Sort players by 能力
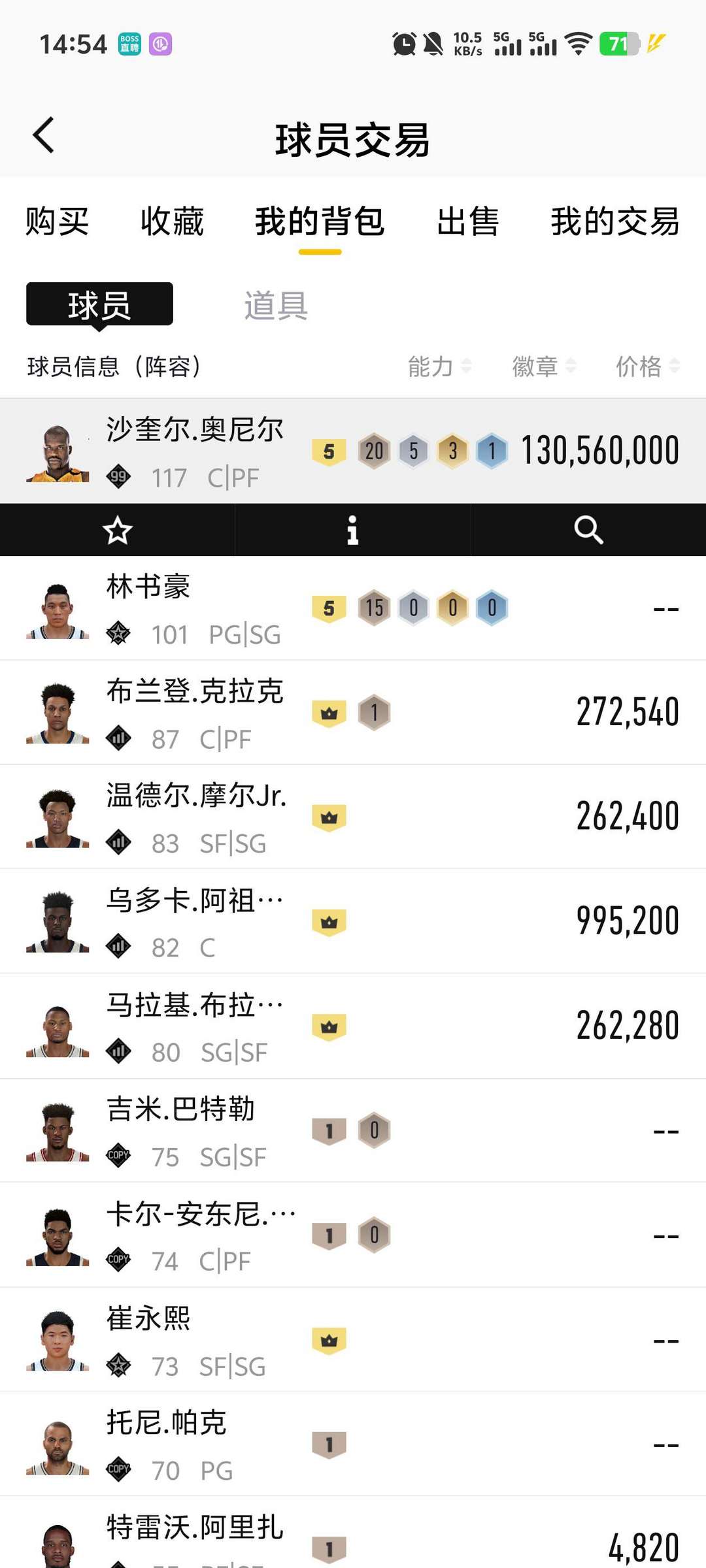 tap(439, 367)
